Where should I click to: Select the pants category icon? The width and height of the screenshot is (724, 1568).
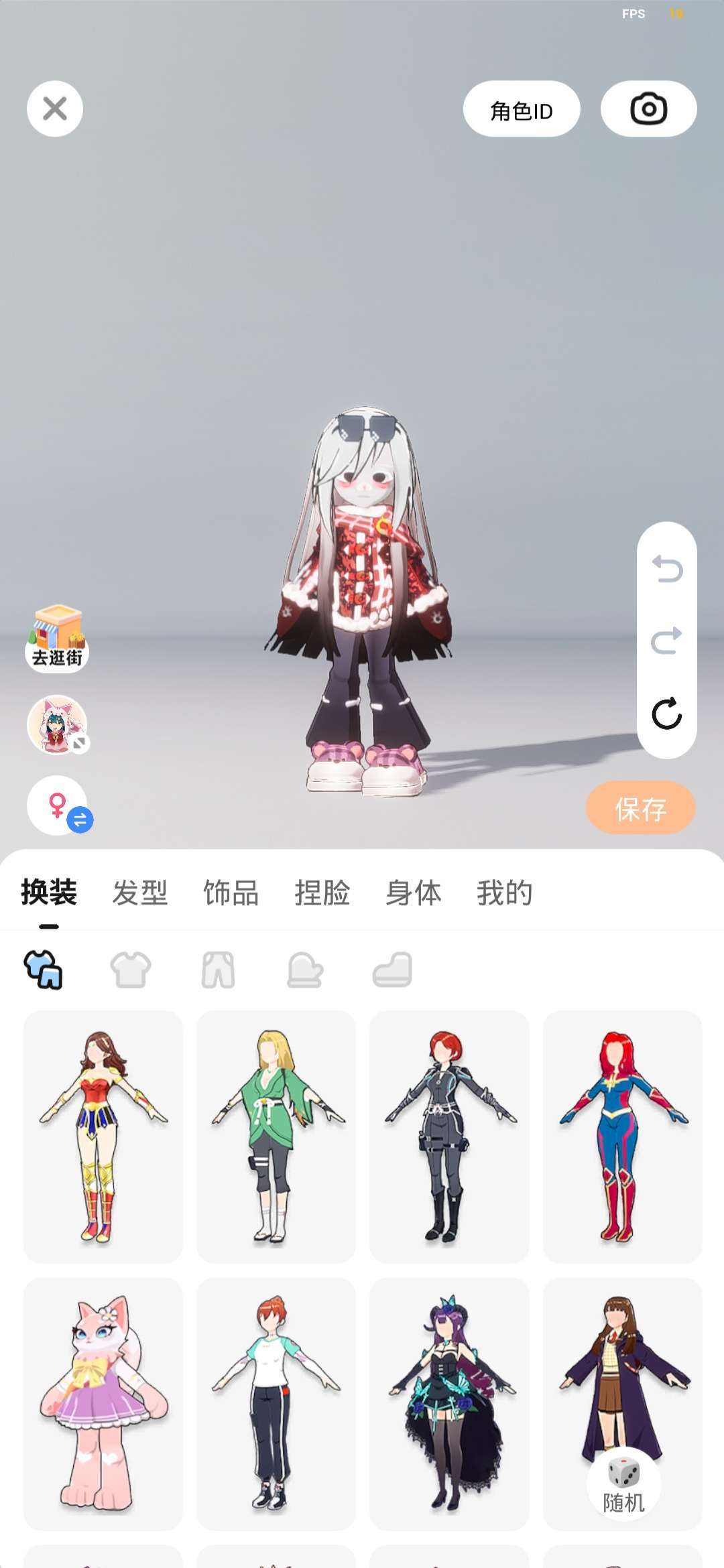point(218,970)
